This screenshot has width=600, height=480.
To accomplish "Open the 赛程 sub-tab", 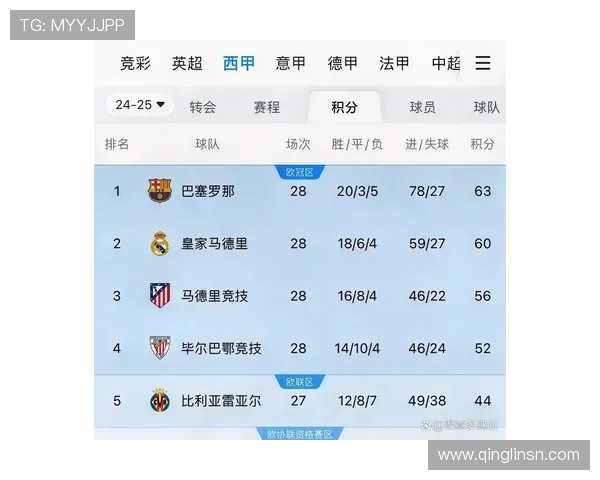I will point(266,107).
